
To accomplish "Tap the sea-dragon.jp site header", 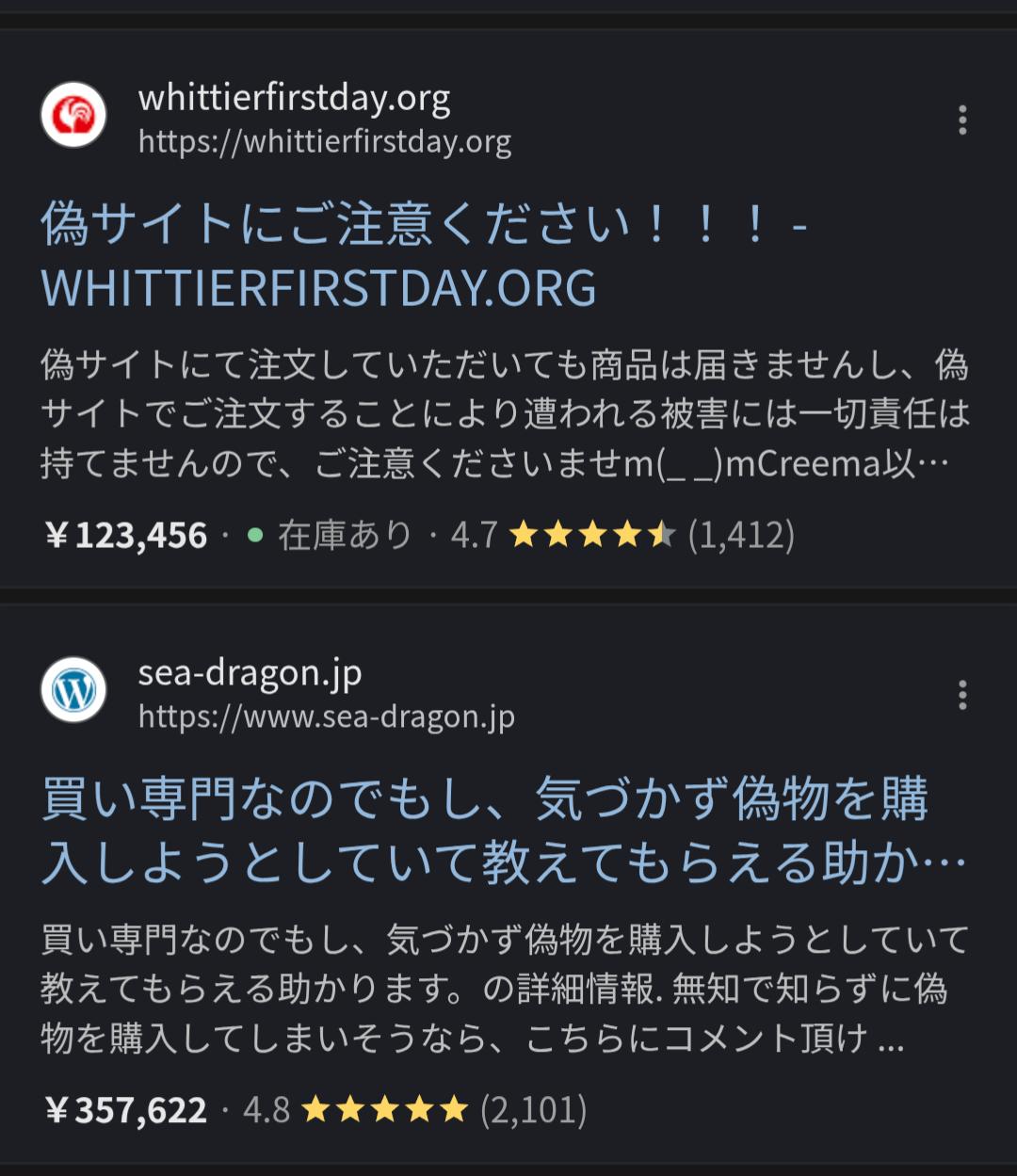I will coord(278,693).
